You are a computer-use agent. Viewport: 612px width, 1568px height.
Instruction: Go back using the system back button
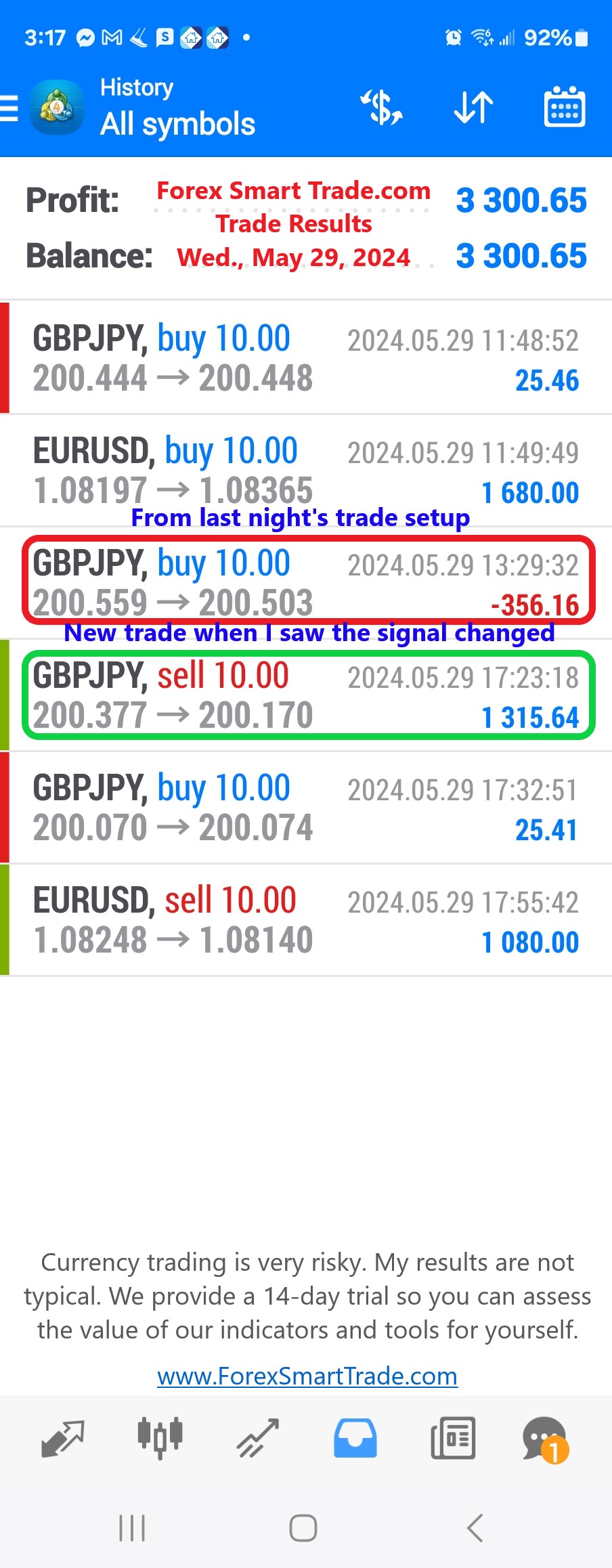475,1528
